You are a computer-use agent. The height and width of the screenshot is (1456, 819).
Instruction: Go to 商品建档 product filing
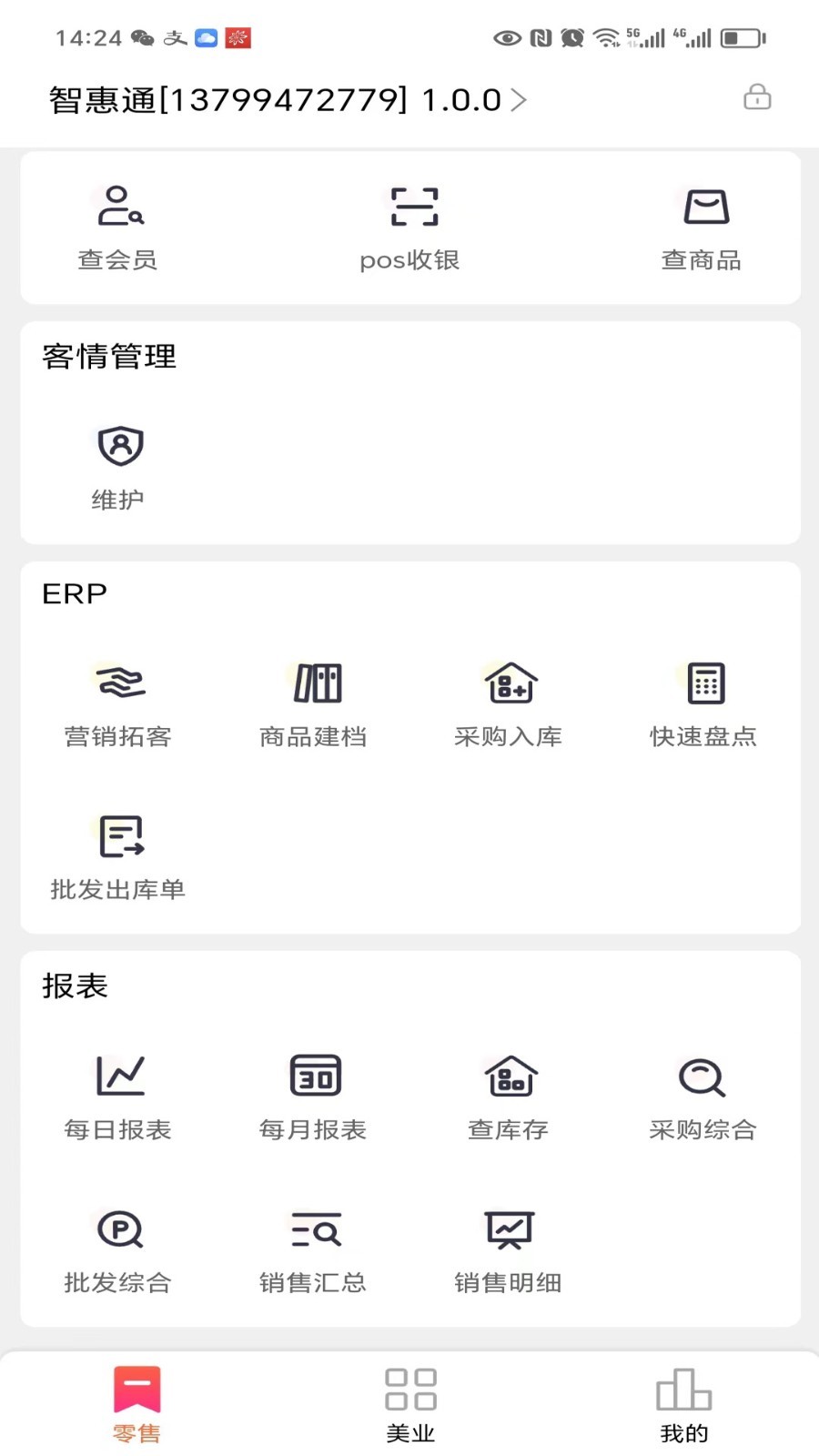(314, 704)
